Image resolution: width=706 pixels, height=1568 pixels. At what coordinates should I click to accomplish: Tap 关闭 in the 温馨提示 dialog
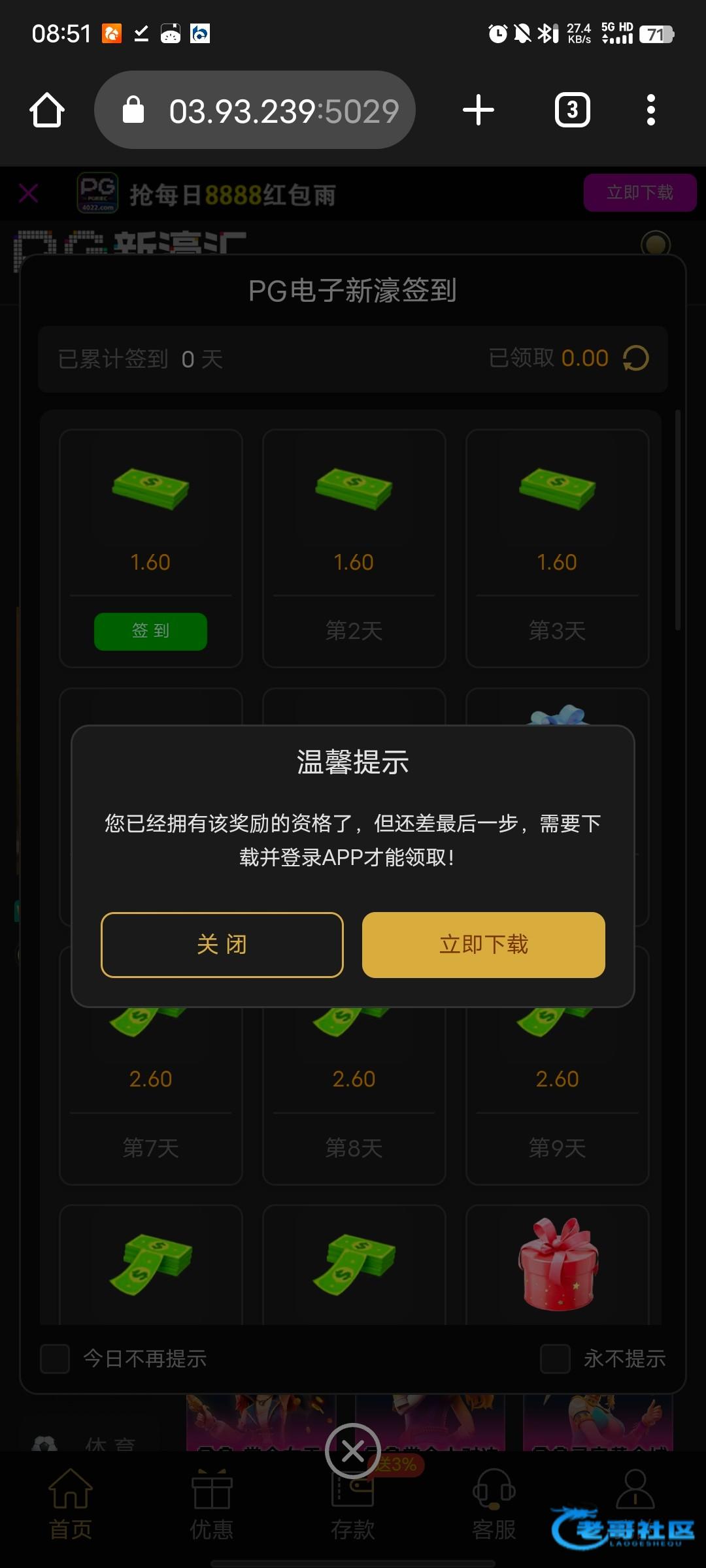pyautogui.click(x=222, y=945)
